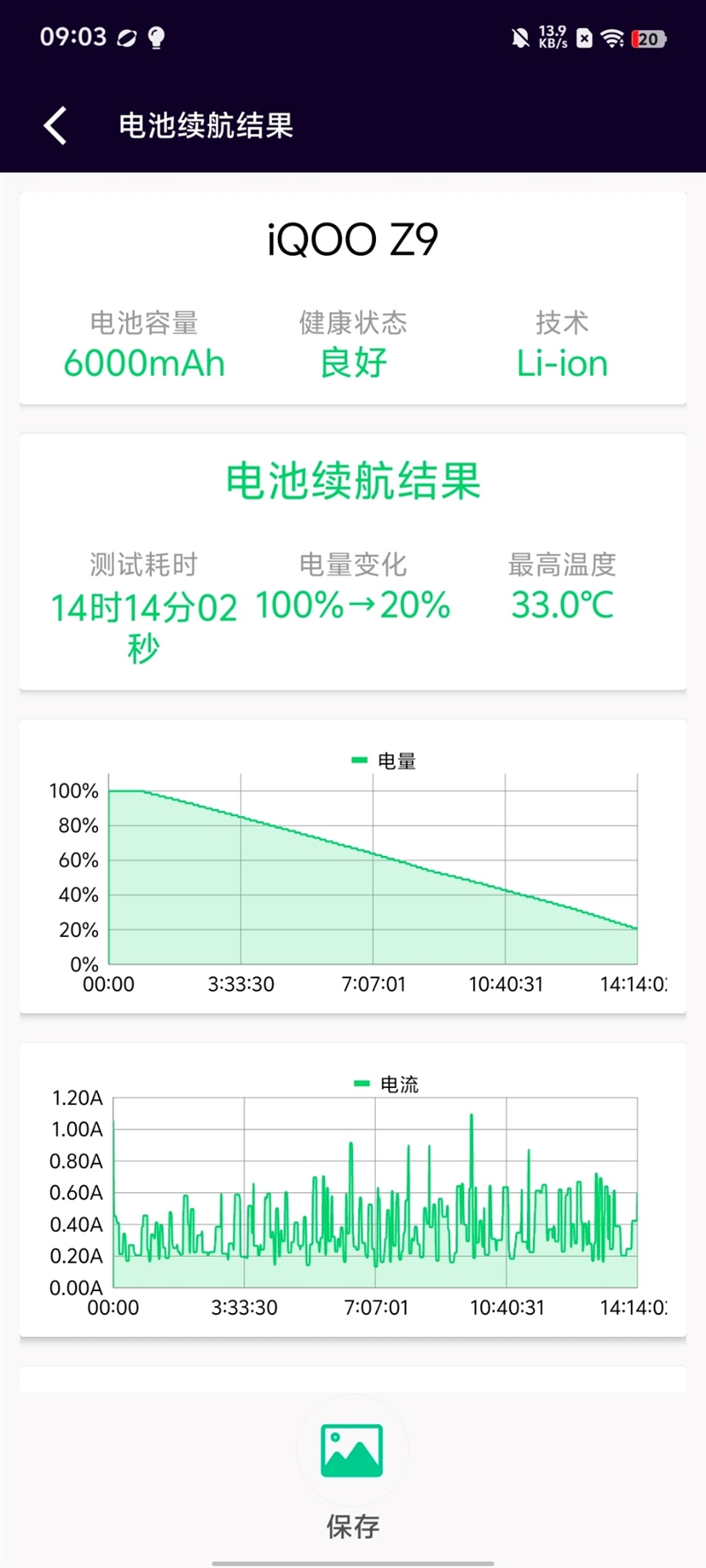Go back from battery endurance results
This screenshot has height=1568, width=706.
click(x=56, y=125)
